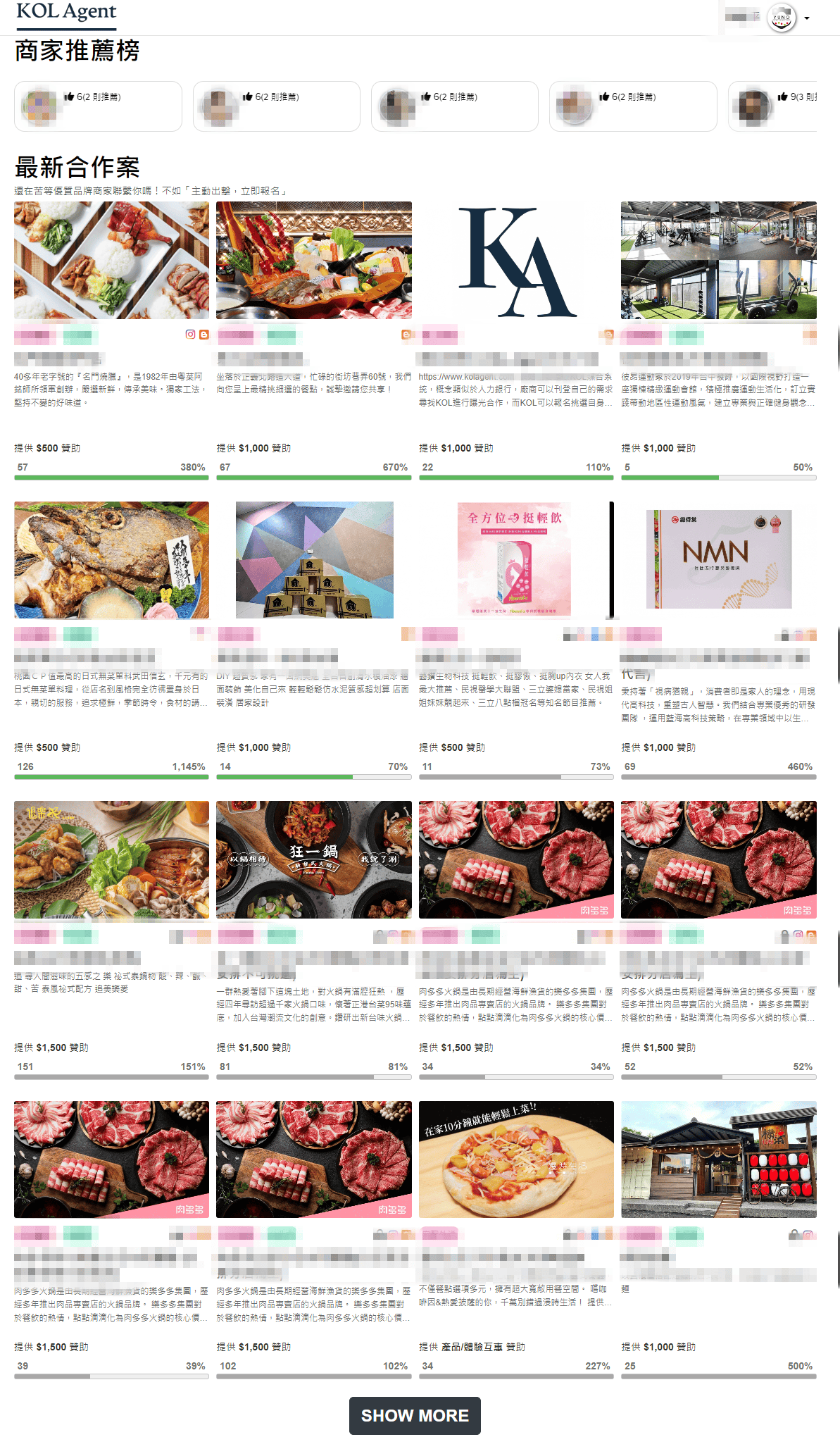Image resolution: width=840 pixels, height=1449 pixels.
Task: Expand the profile avatar dropdown
Action: click(x=806, y=18)
